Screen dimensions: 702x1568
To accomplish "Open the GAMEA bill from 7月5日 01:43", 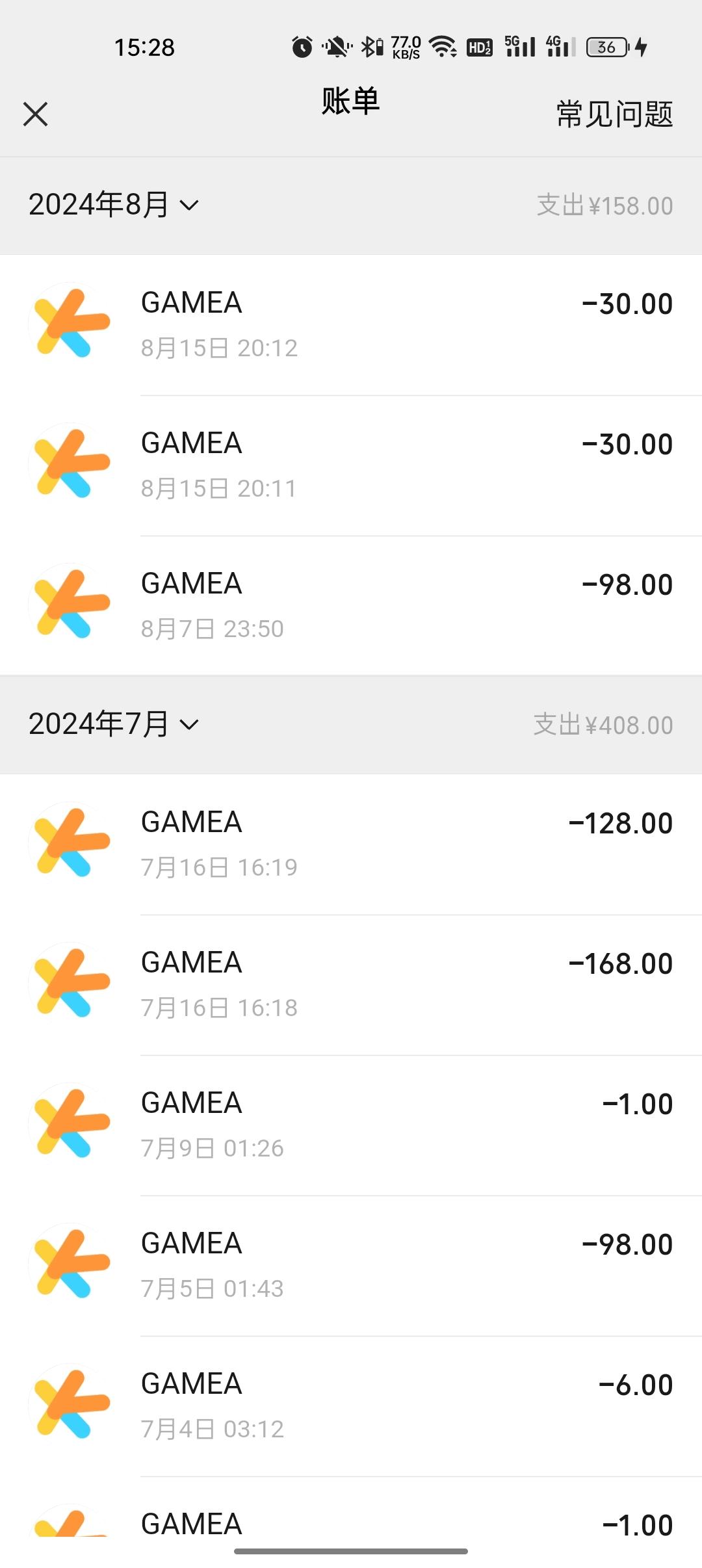I will (351, 1265).
